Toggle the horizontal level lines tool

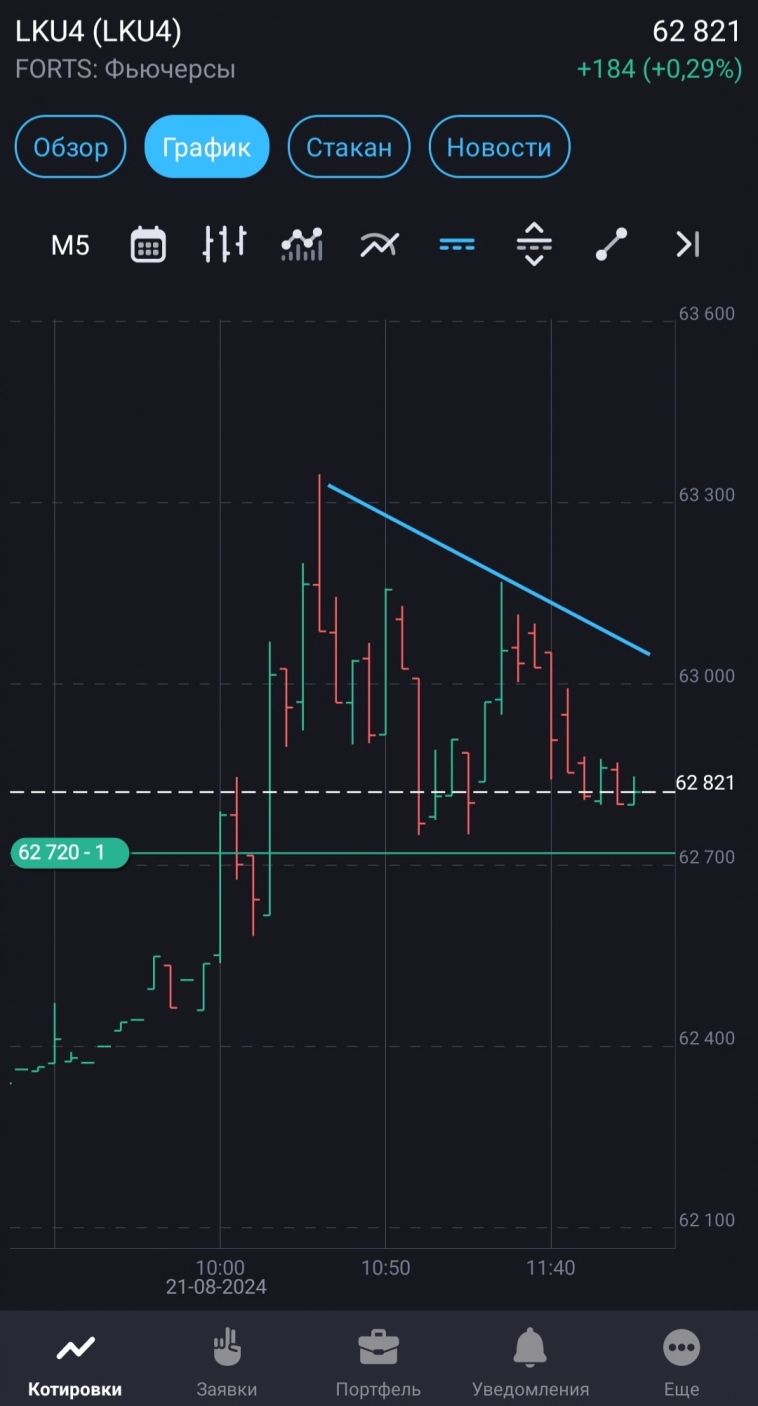[x=457, y=244]
